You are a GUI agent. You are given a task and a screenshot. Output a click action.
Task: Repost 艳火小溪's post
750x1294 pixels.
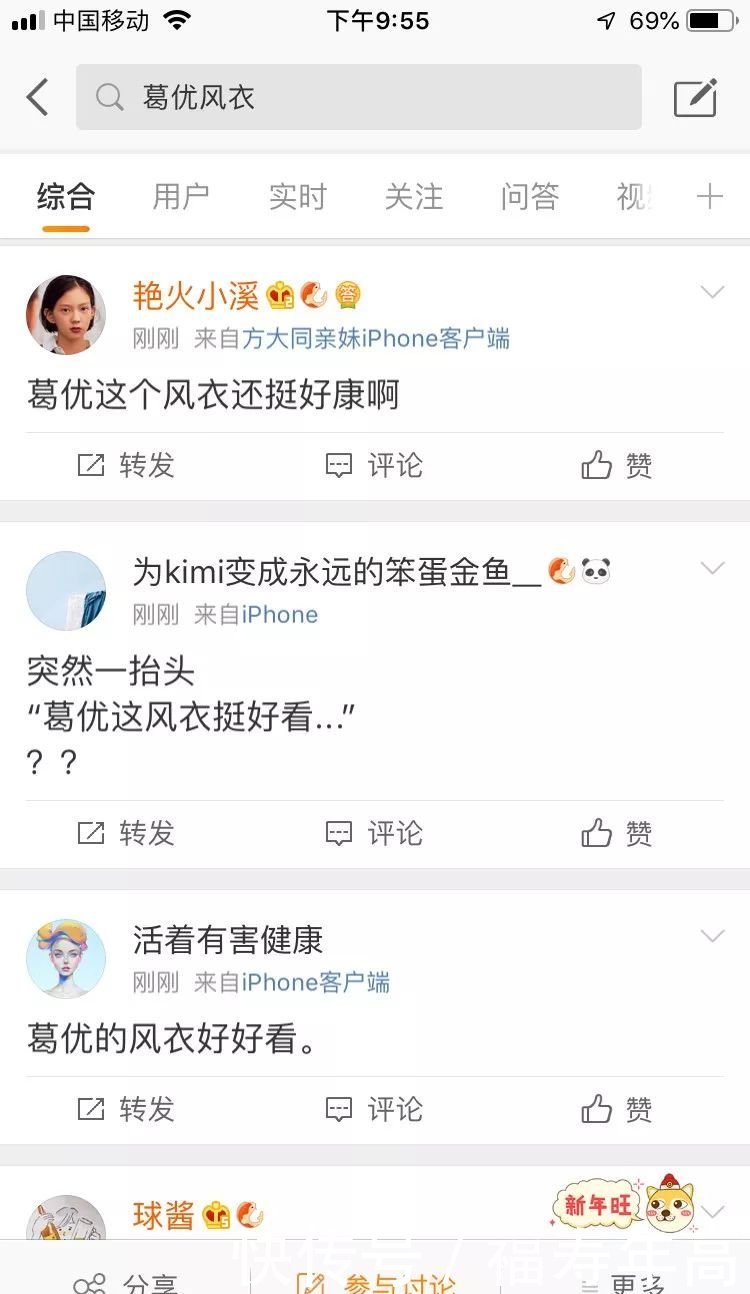[x=126, y=465]
